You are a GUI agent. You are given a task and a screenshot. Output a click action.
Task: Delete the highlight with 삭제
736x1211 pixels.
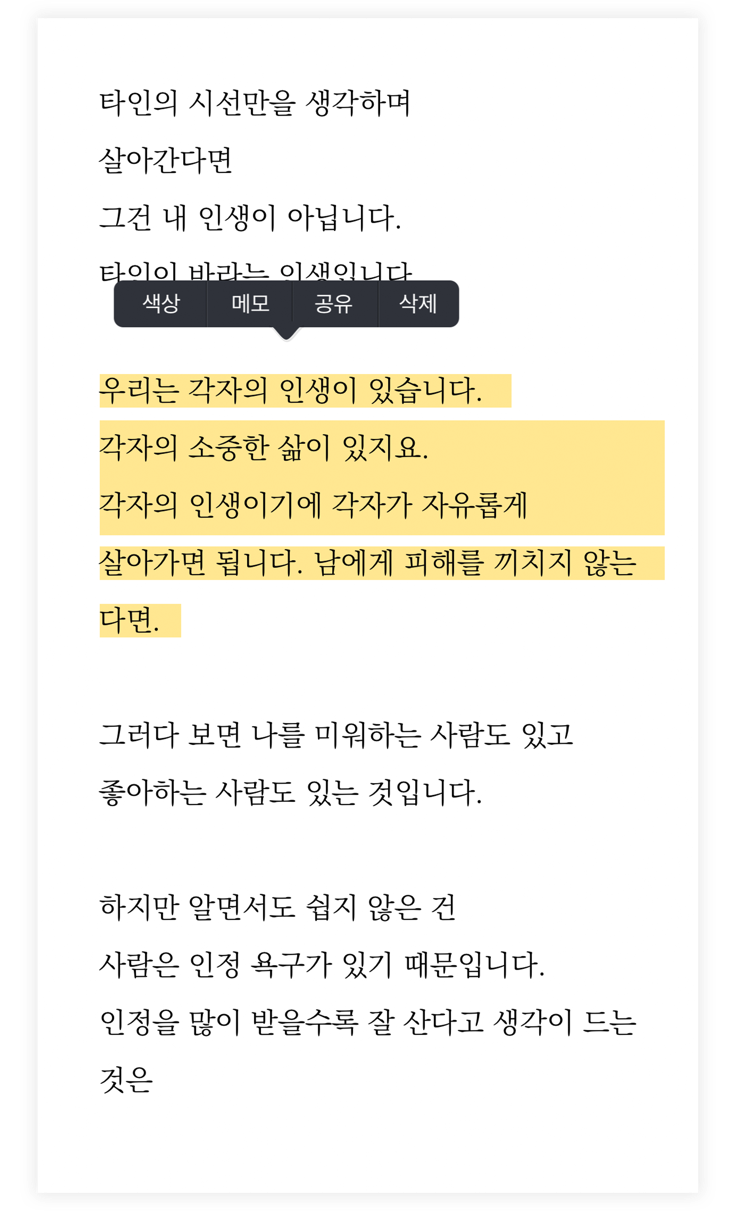pyautogui.click(x=418, y=304)
